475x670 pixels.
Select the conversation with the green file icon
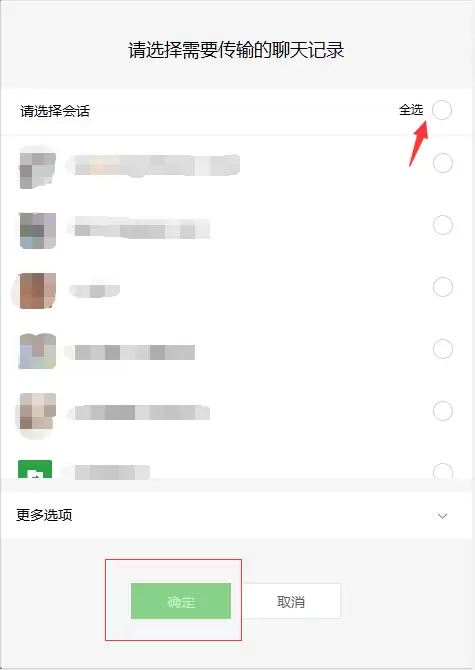point(443,471)
